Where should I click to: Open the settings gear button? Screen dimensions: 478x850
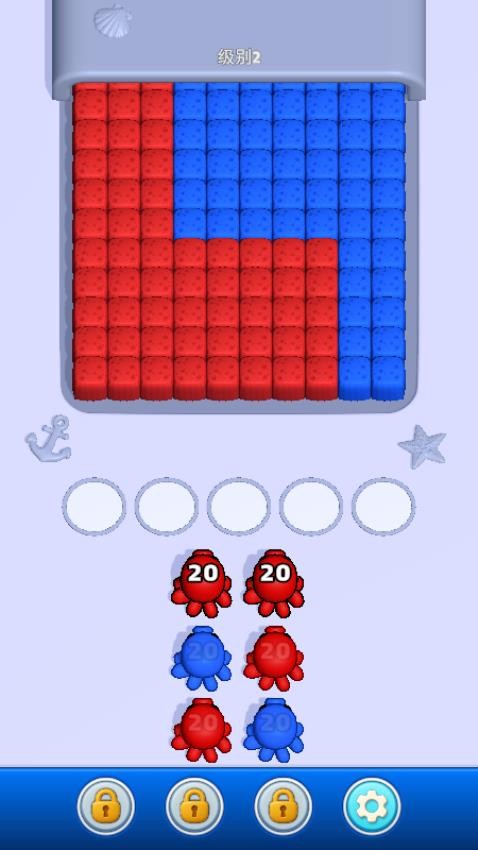point(372,806)
